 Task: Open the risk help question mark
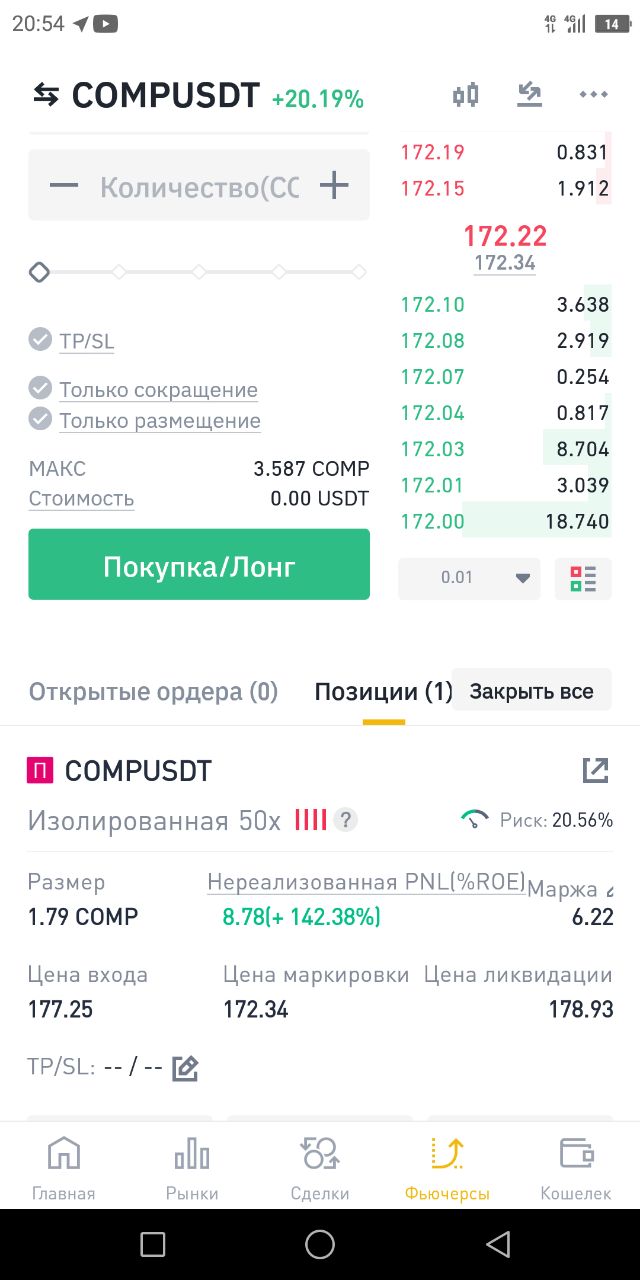click(x=345, y=820)
